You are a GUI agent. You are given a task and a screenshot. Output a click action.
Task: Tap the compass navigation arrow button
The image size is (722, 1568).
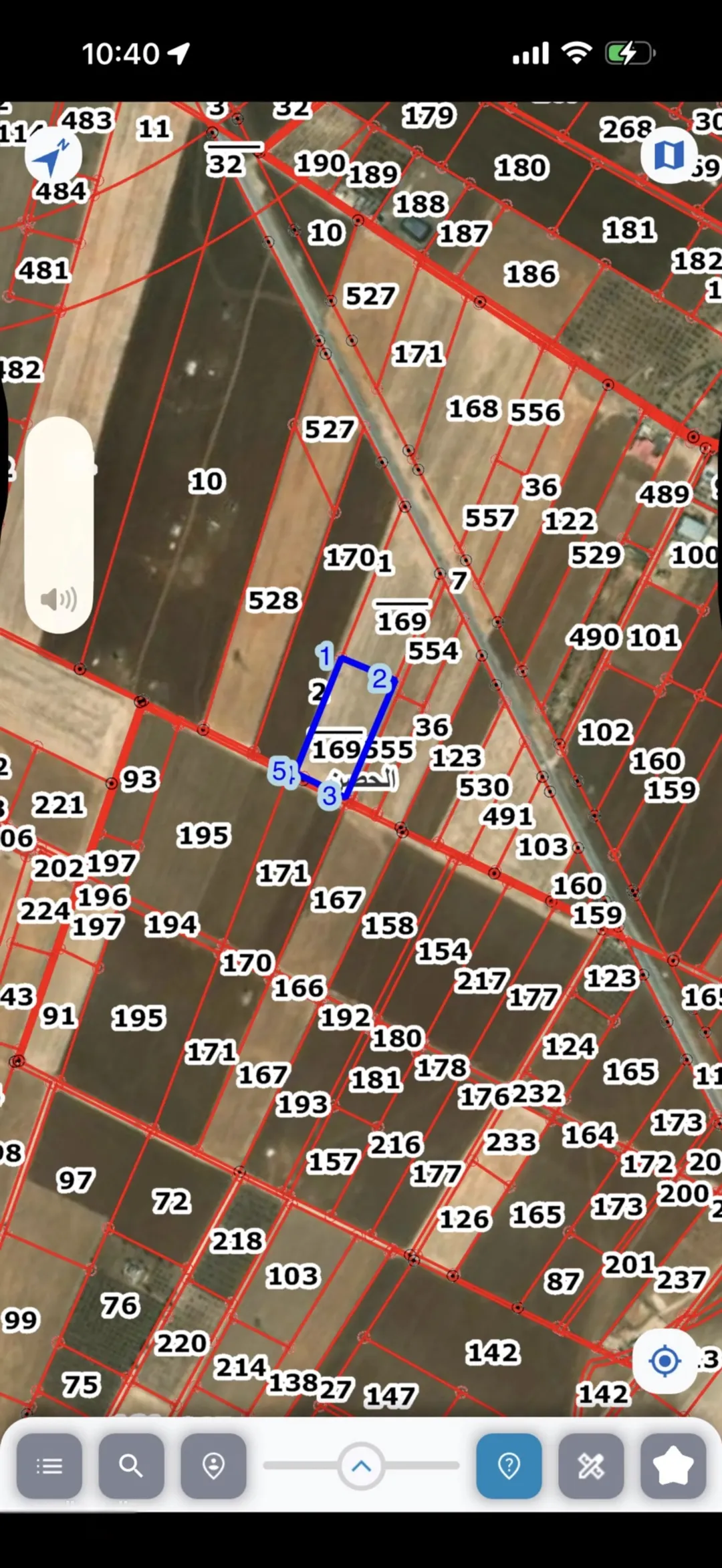53,156
